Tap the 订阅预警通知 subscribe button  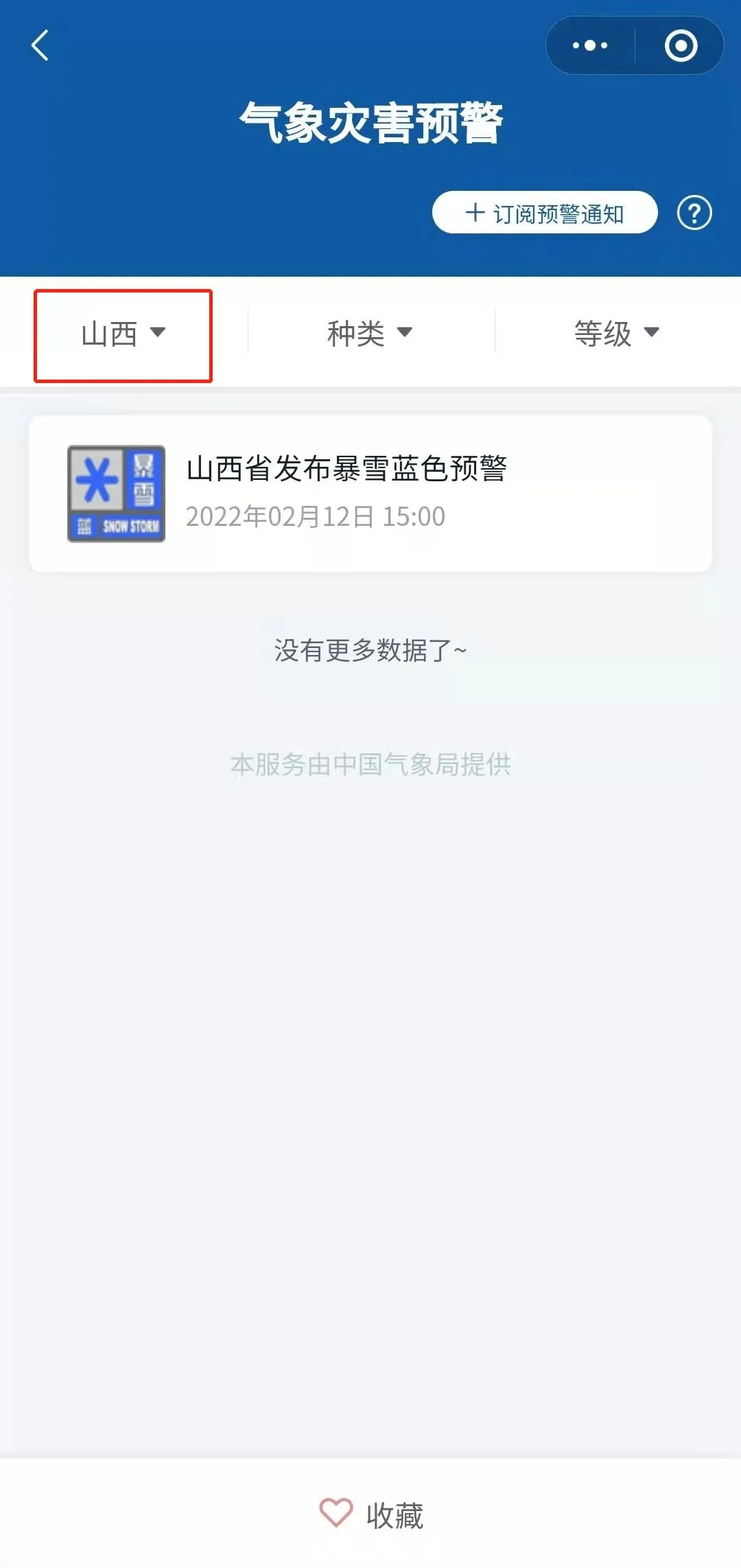click(545, 213)
